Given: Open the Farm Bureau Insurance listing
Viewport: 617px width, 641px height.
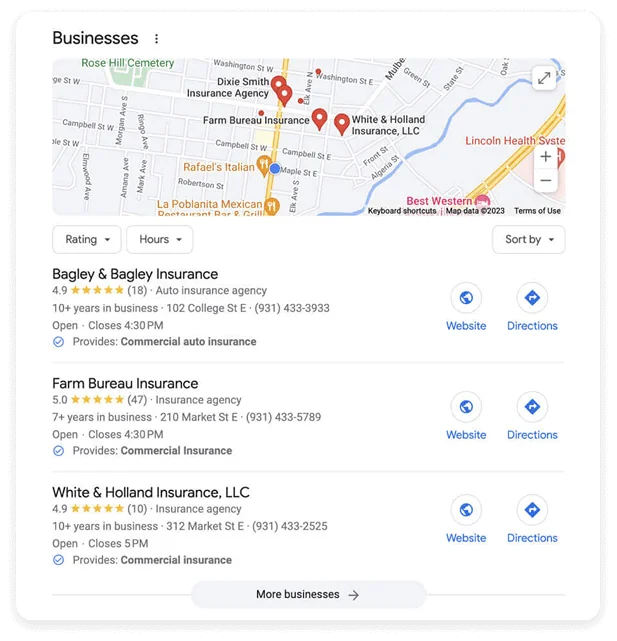Looking at the screenshot, I should [x=125, y=383].
